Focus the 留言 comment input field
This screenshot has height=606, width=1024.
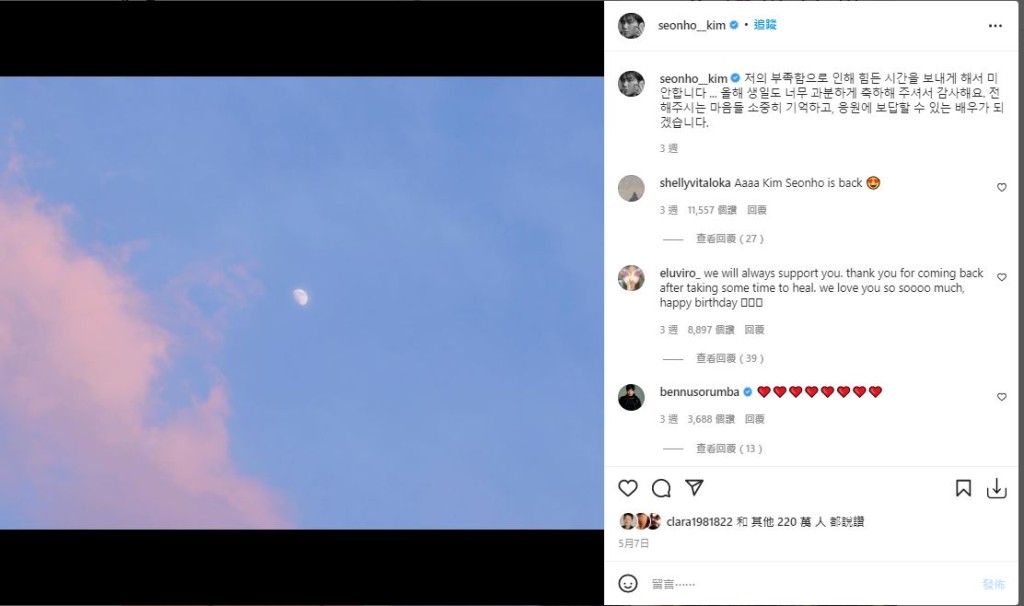pyautogui.click(x=800, y=583)
